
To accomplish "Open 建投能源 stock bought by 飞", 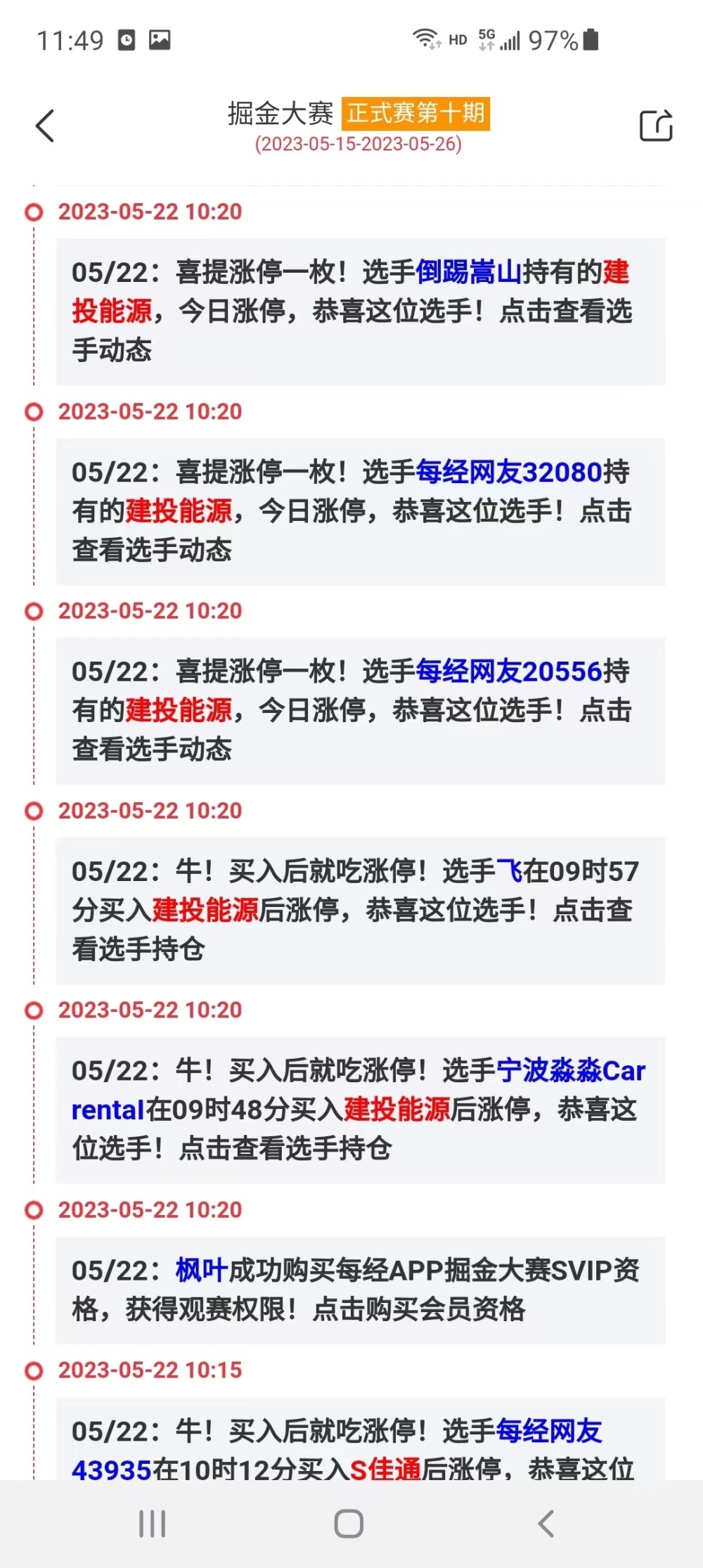I will click(205, 910).
